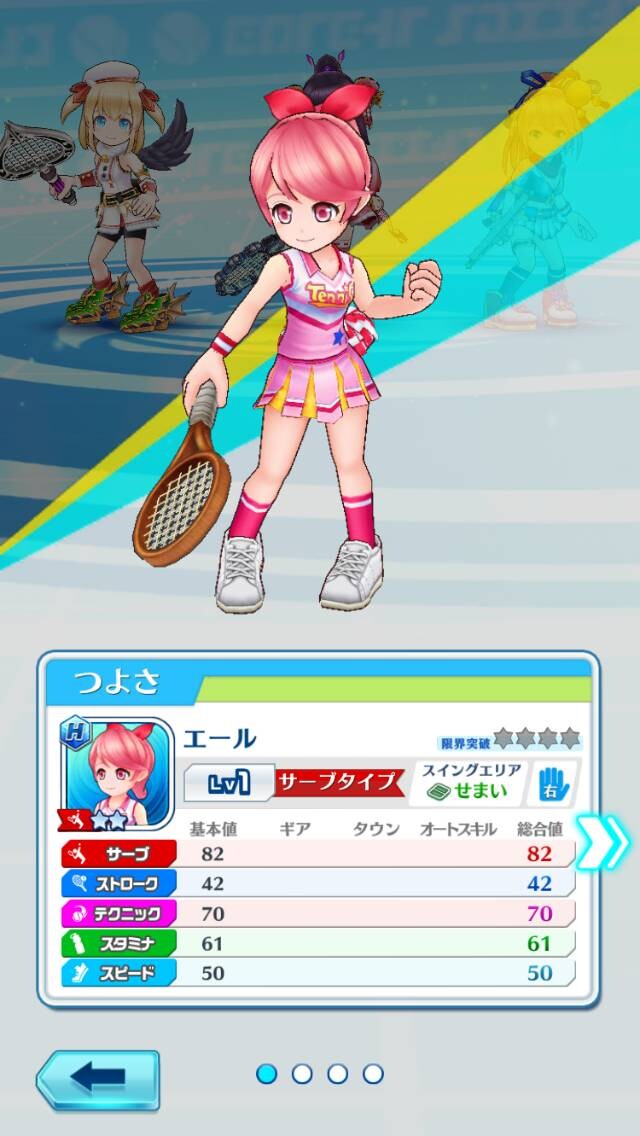
Task: Advance to the next stats page arrow
Action: 603,842
